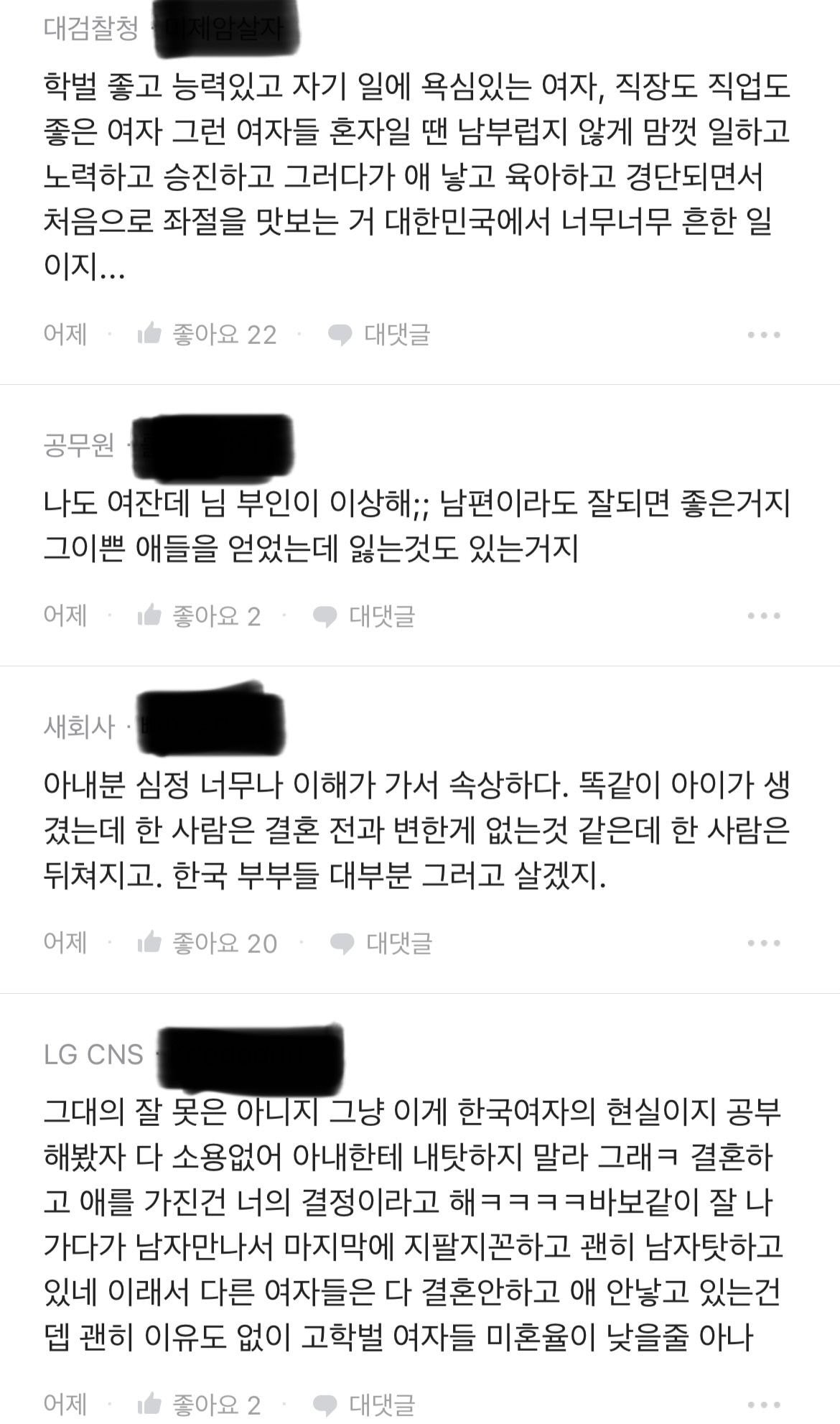Open overflow menu on 공무원 comment
Image resolution: width=840 pixels, height=1424 pixels.
click(x=763, y=616)
